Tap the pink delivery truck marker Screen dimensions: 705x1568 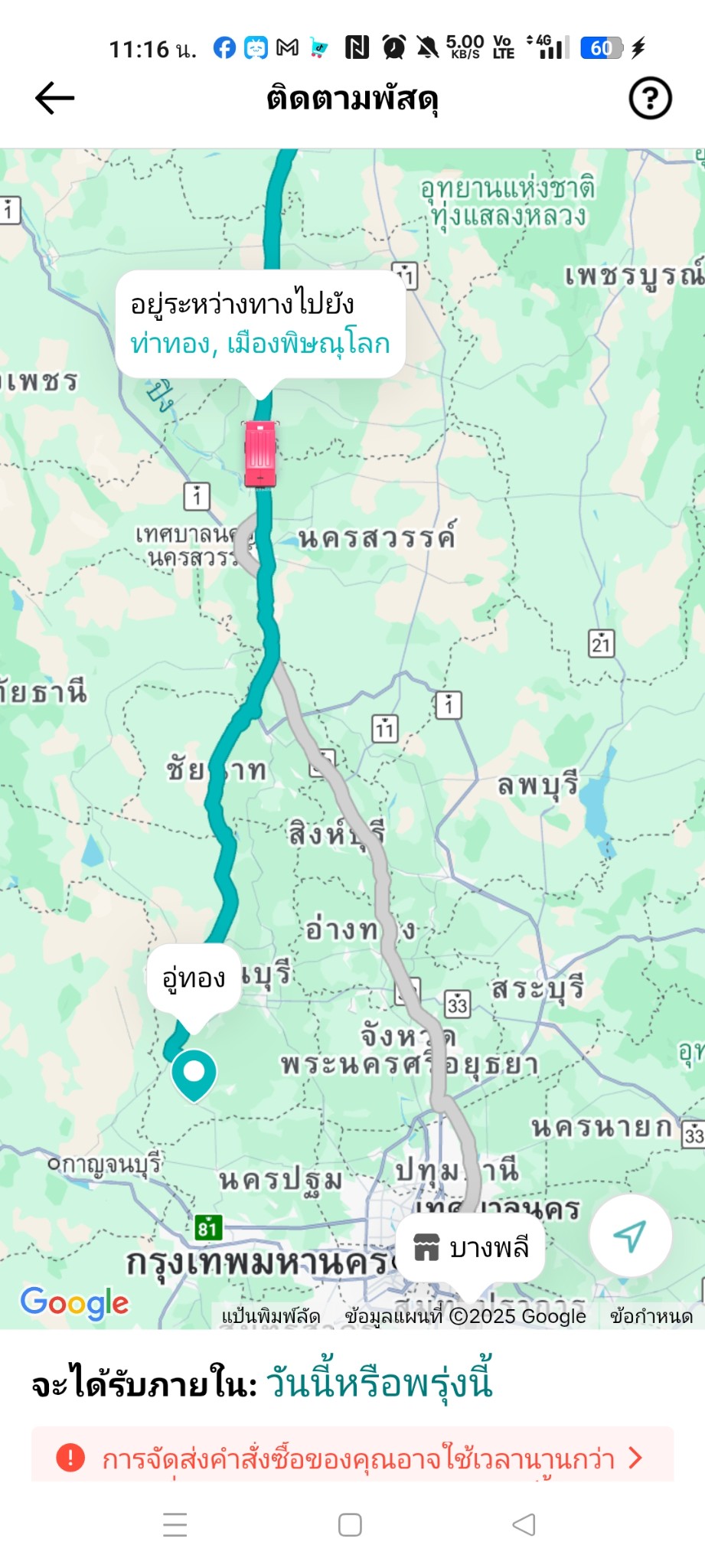(260, 454)
